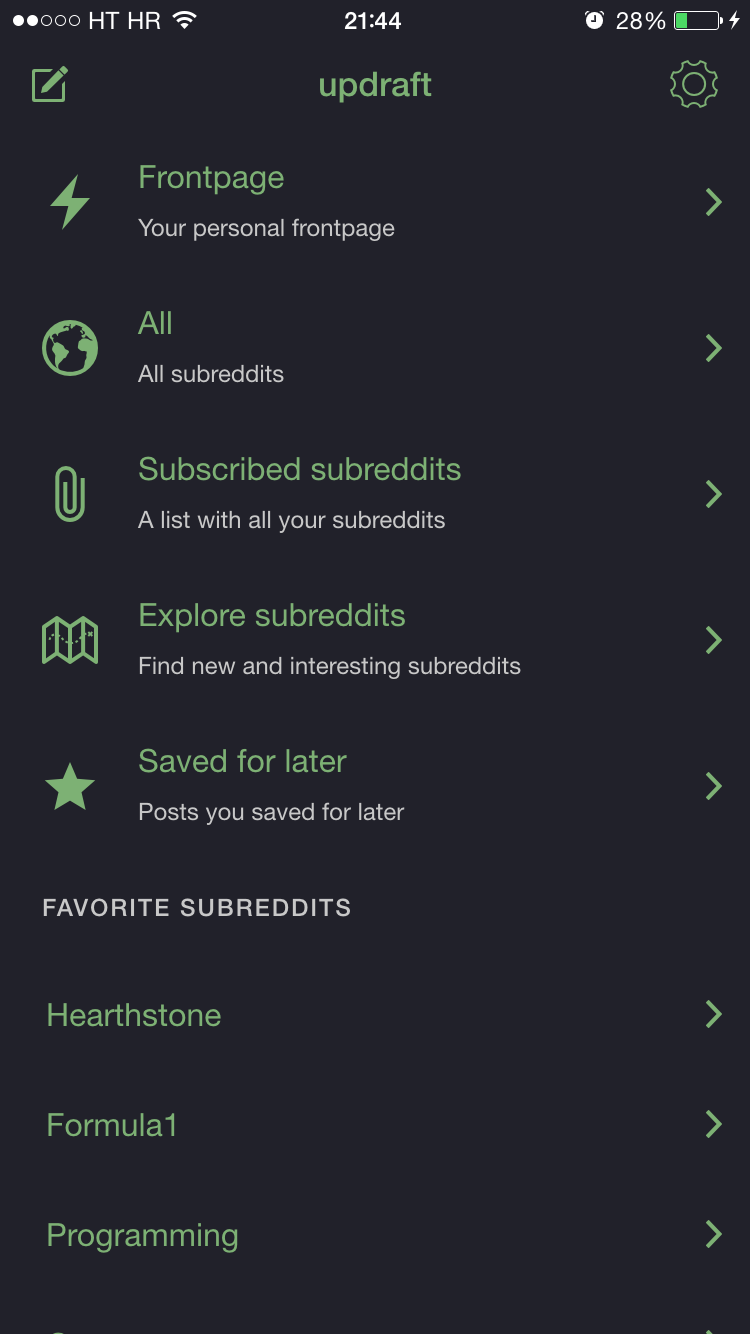View posts Saved for later
This screenshot has height=1334, width=750.
(375, 786)
